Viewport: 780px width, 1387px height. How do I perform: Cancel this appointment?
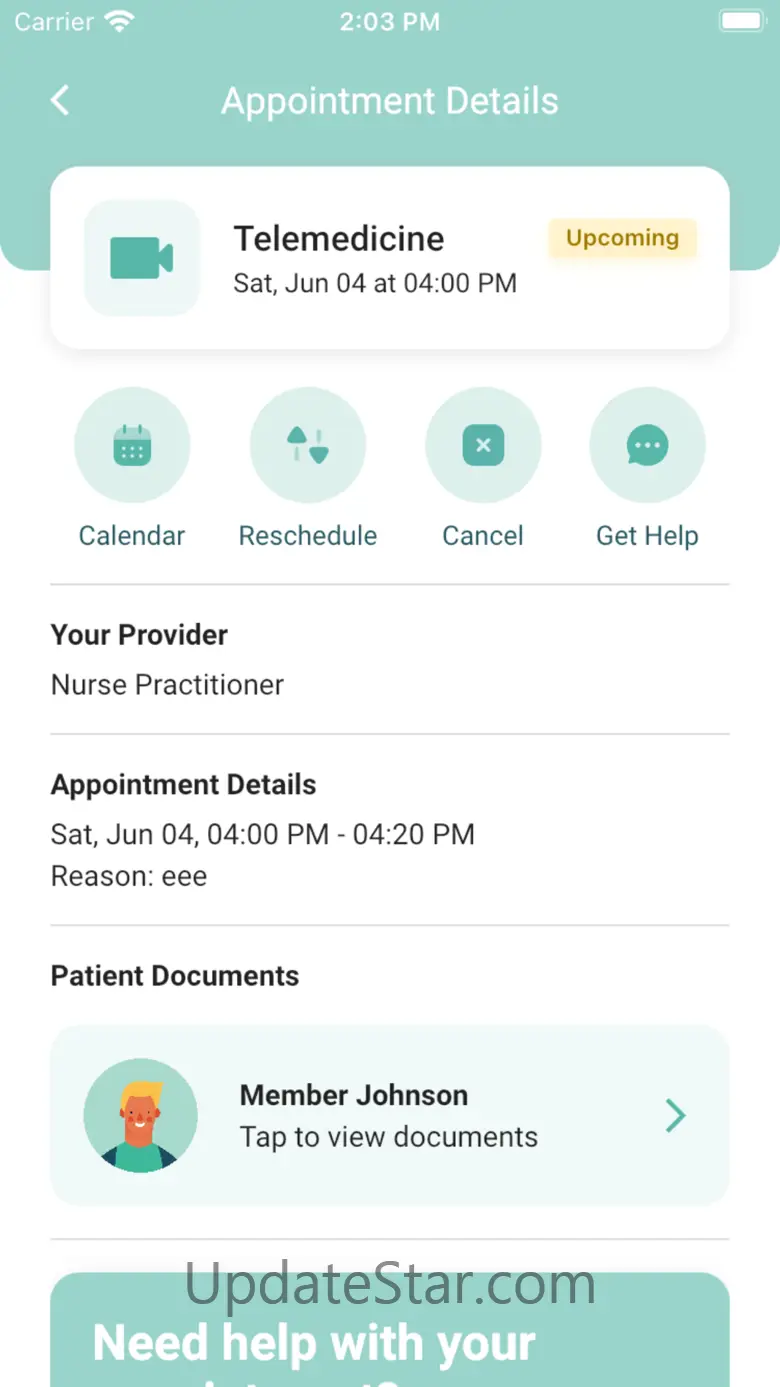click(483, 446)
